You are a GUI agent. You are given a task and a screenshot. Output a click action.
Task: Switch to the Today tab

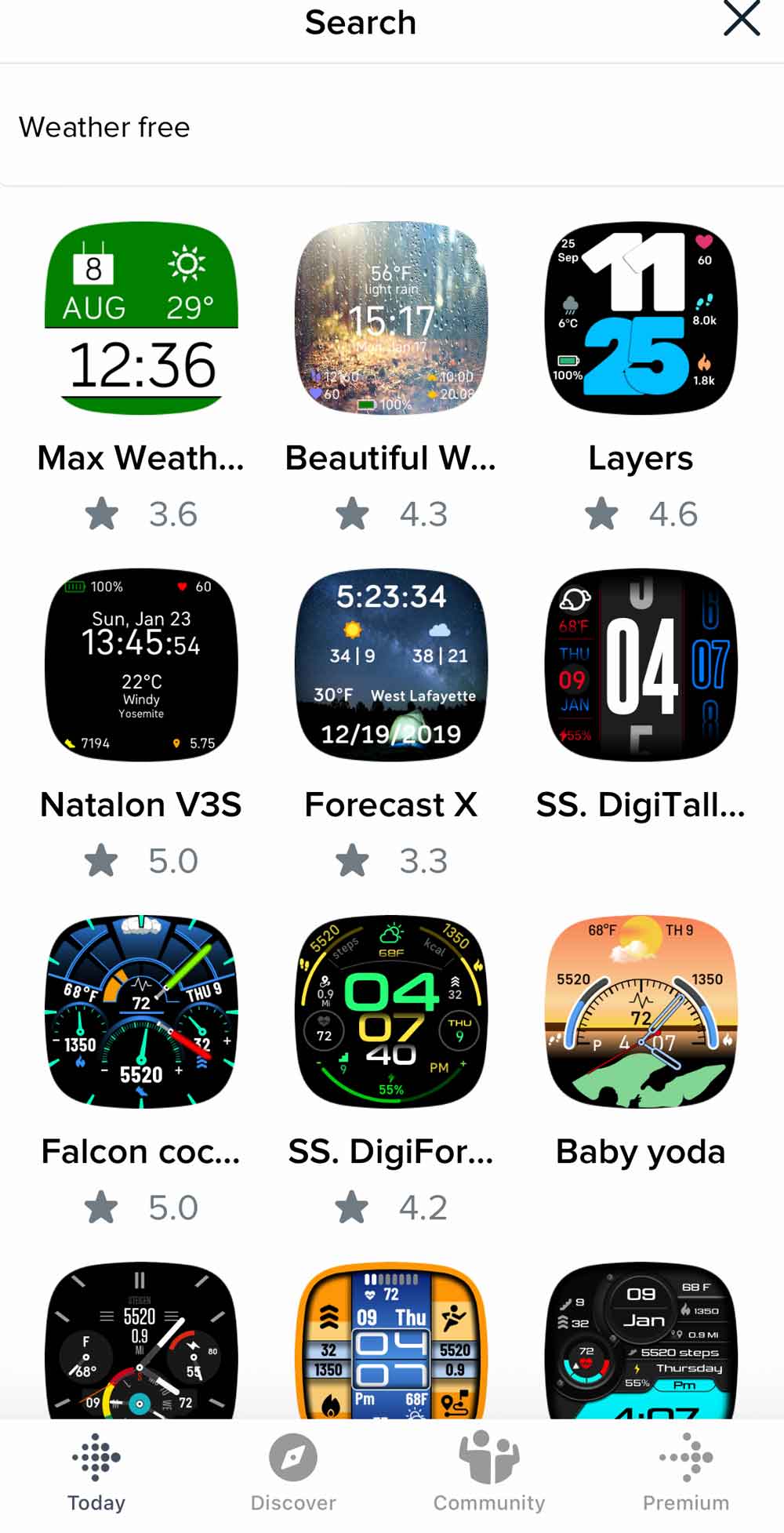96,1473
